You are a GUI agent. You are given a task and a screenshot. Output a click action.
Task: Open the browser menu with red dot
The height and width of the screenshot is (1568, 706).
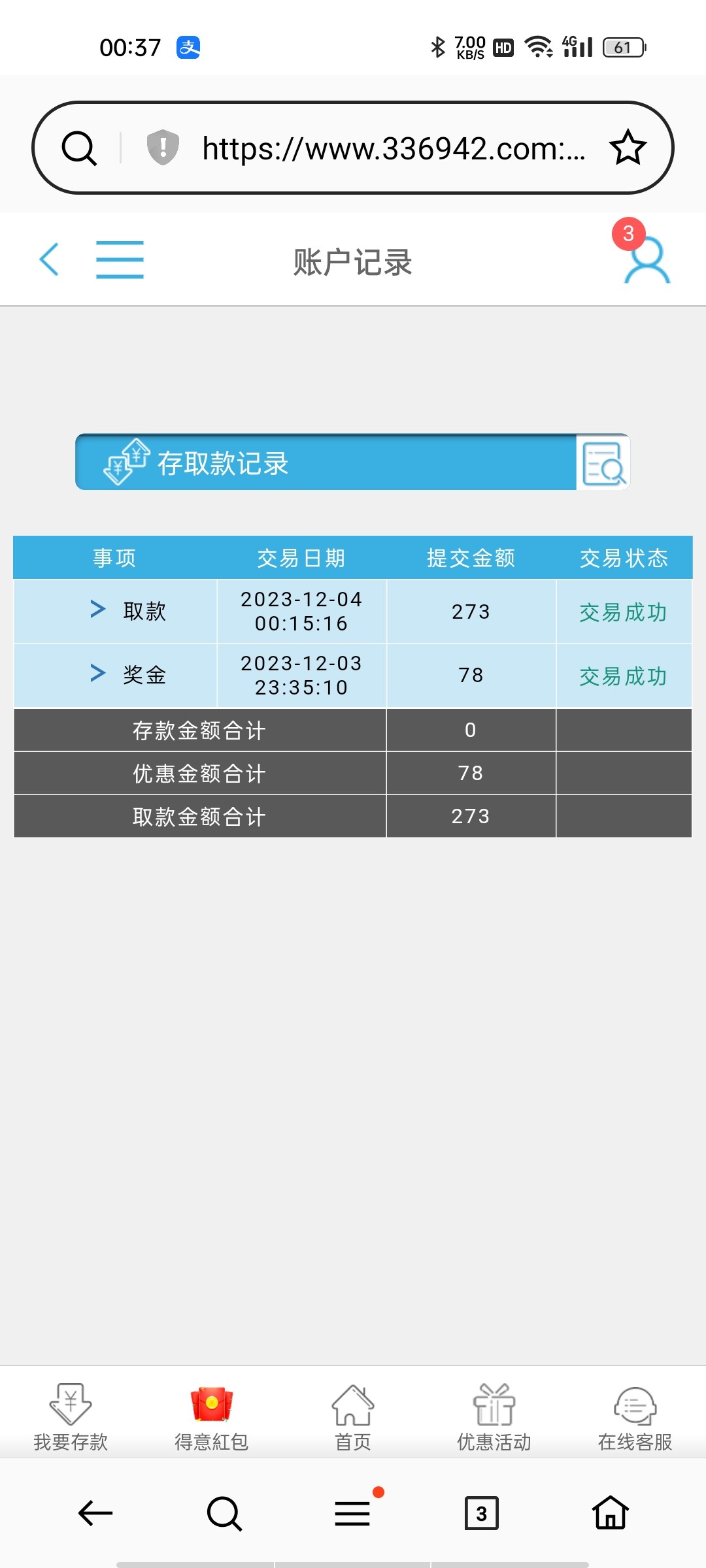point(353,1513)
